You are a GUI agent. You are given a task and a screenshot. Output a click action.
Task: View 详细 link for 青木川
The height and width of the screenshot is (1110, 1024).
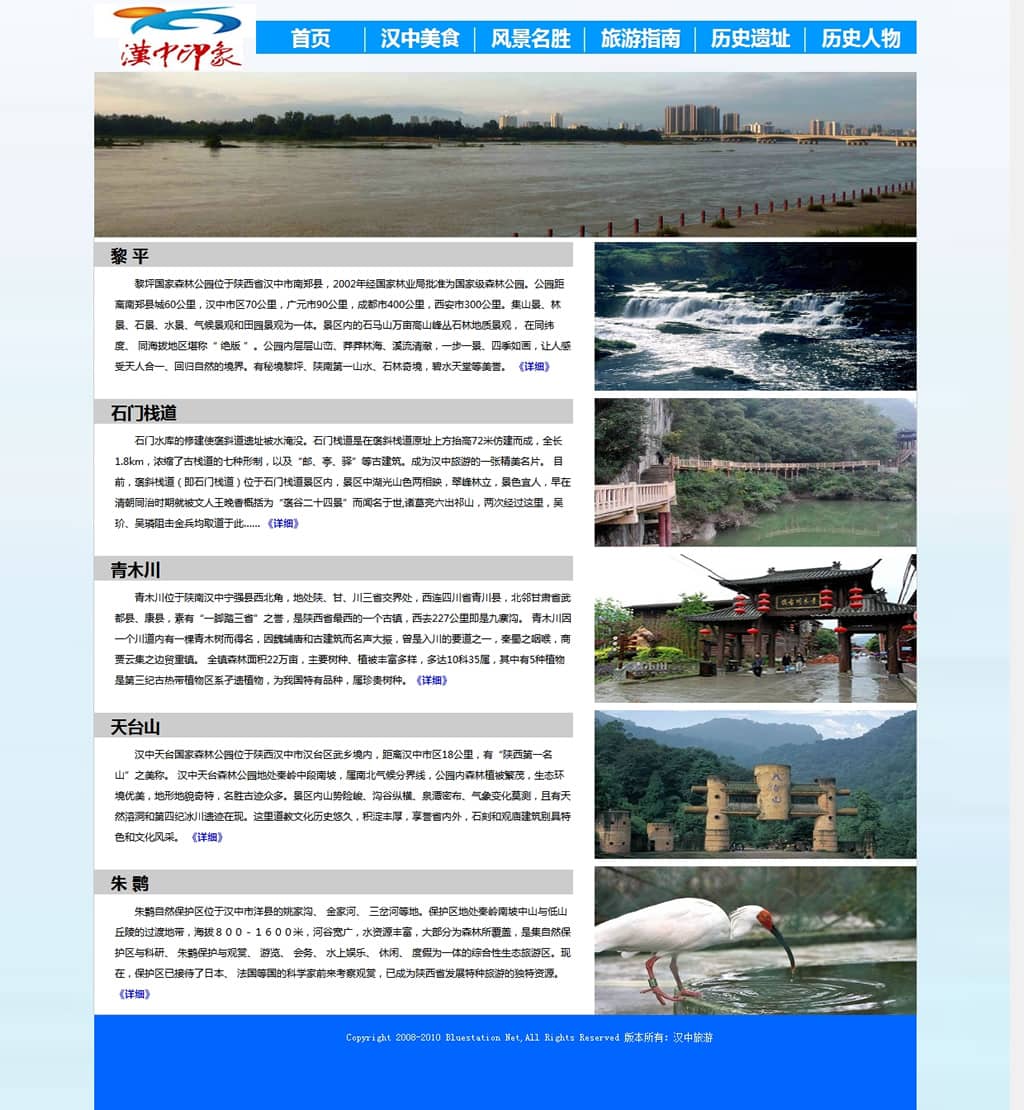pyautogui.click(x=431, y=680)
